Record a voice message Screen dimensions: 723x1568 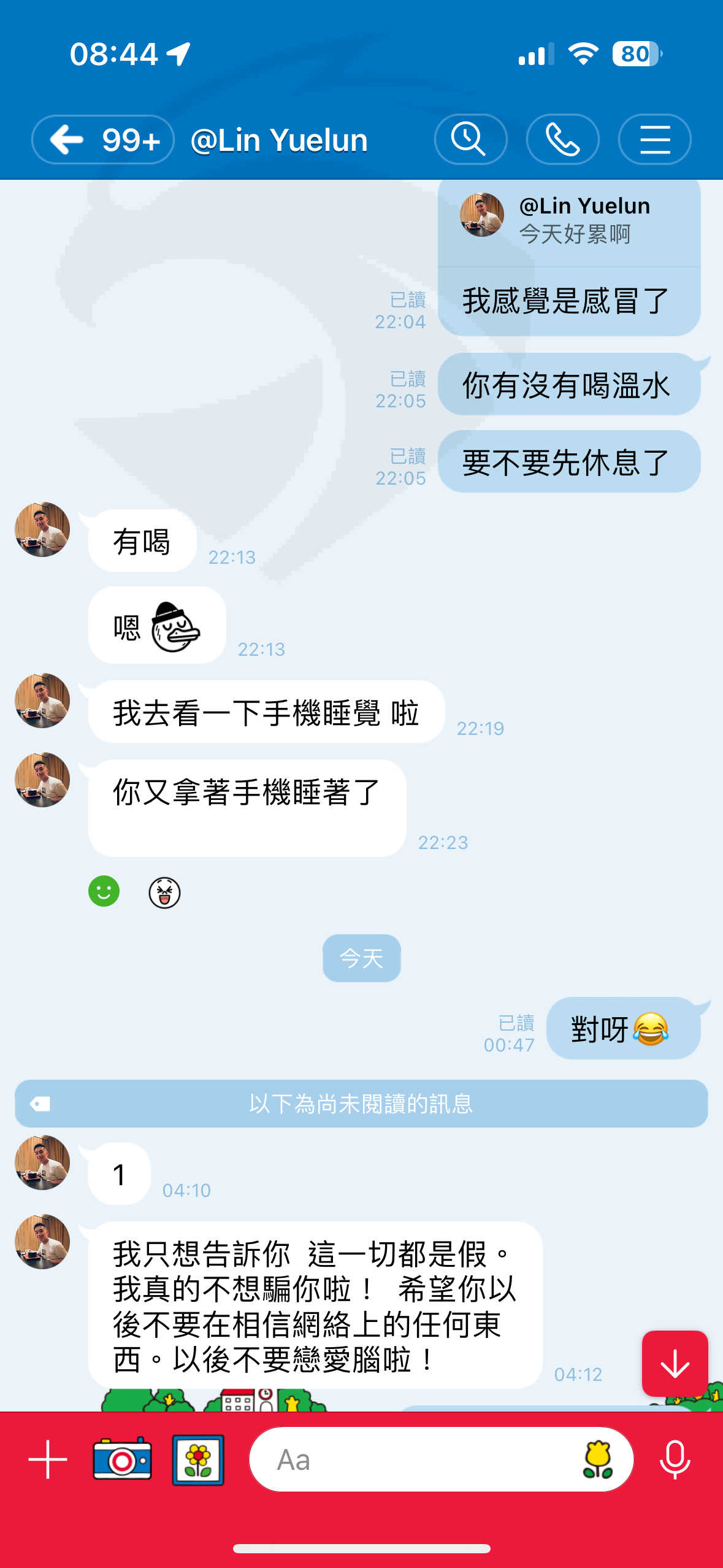[675, 1460]
